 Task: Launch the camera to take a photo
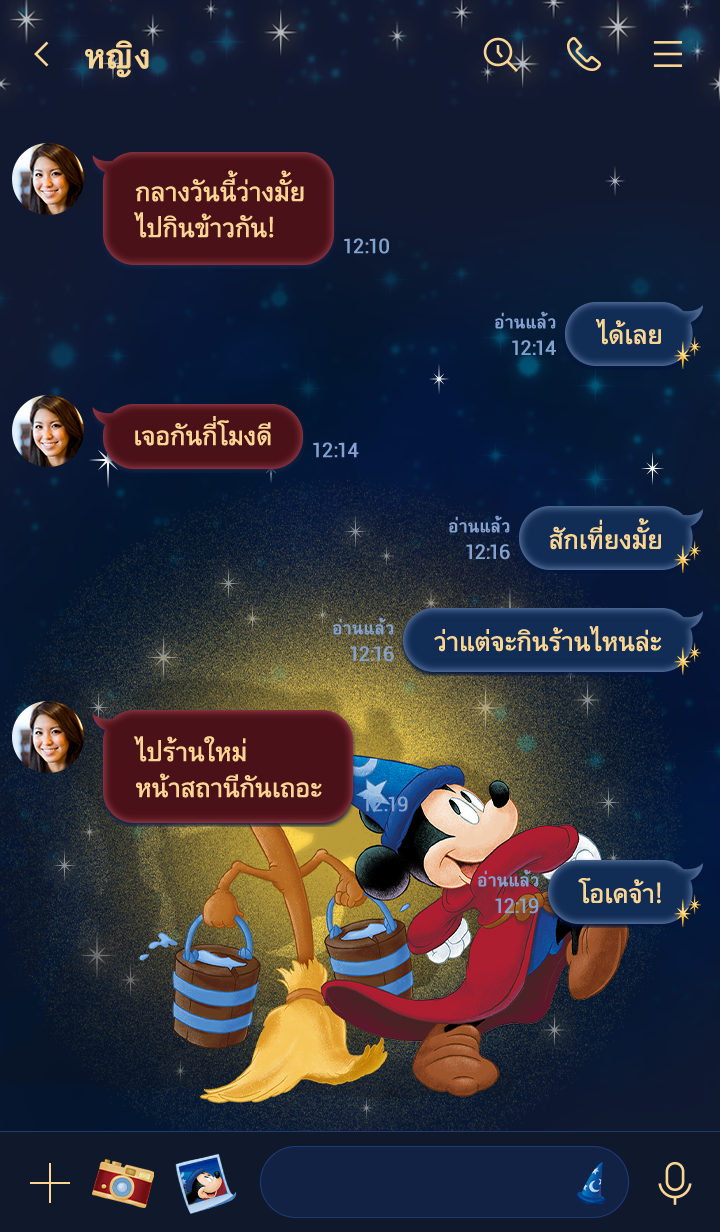click(122, 1183)
